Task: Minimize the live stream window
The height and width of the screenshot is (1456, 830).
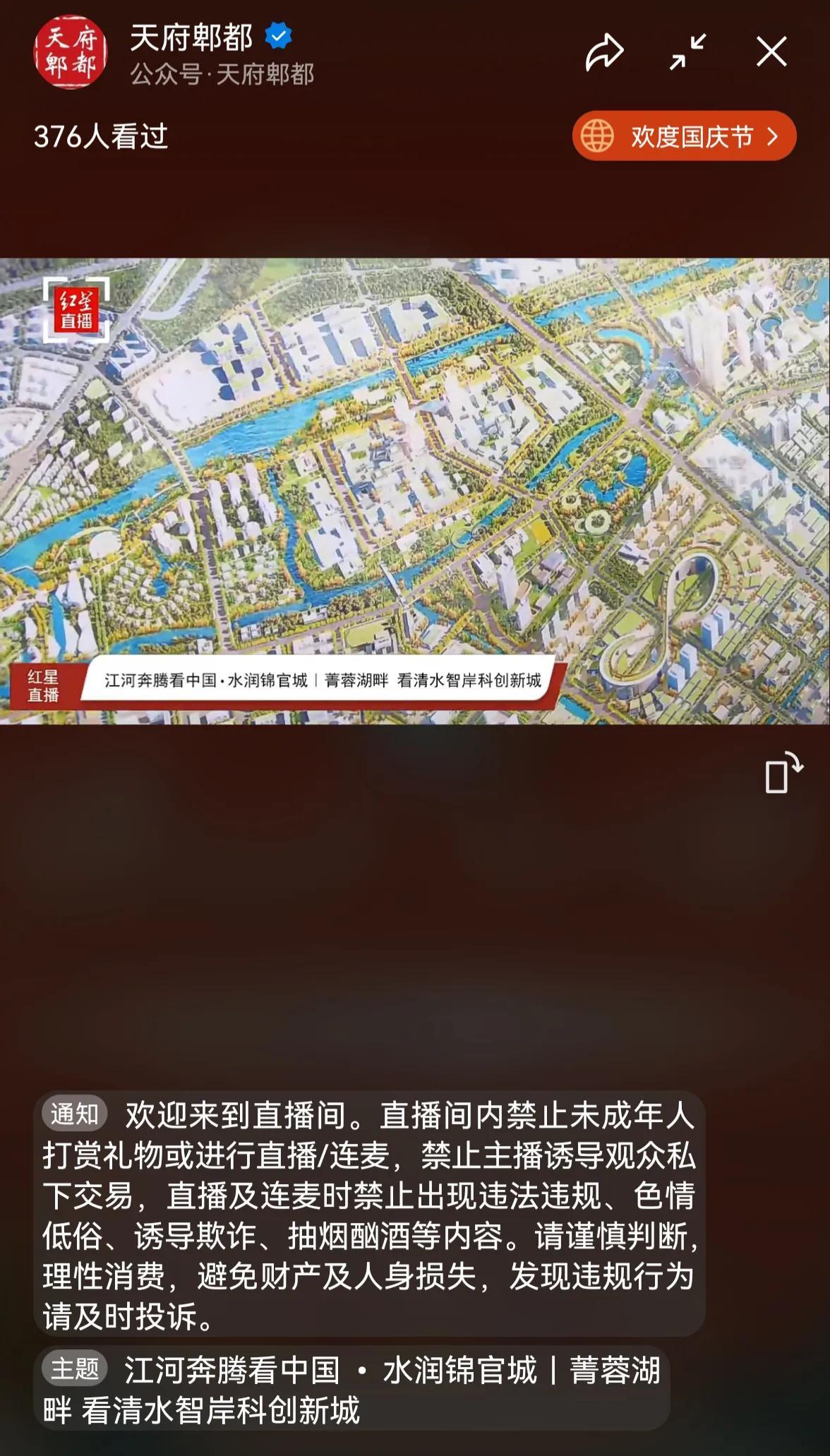Action: tap(687, 52)
